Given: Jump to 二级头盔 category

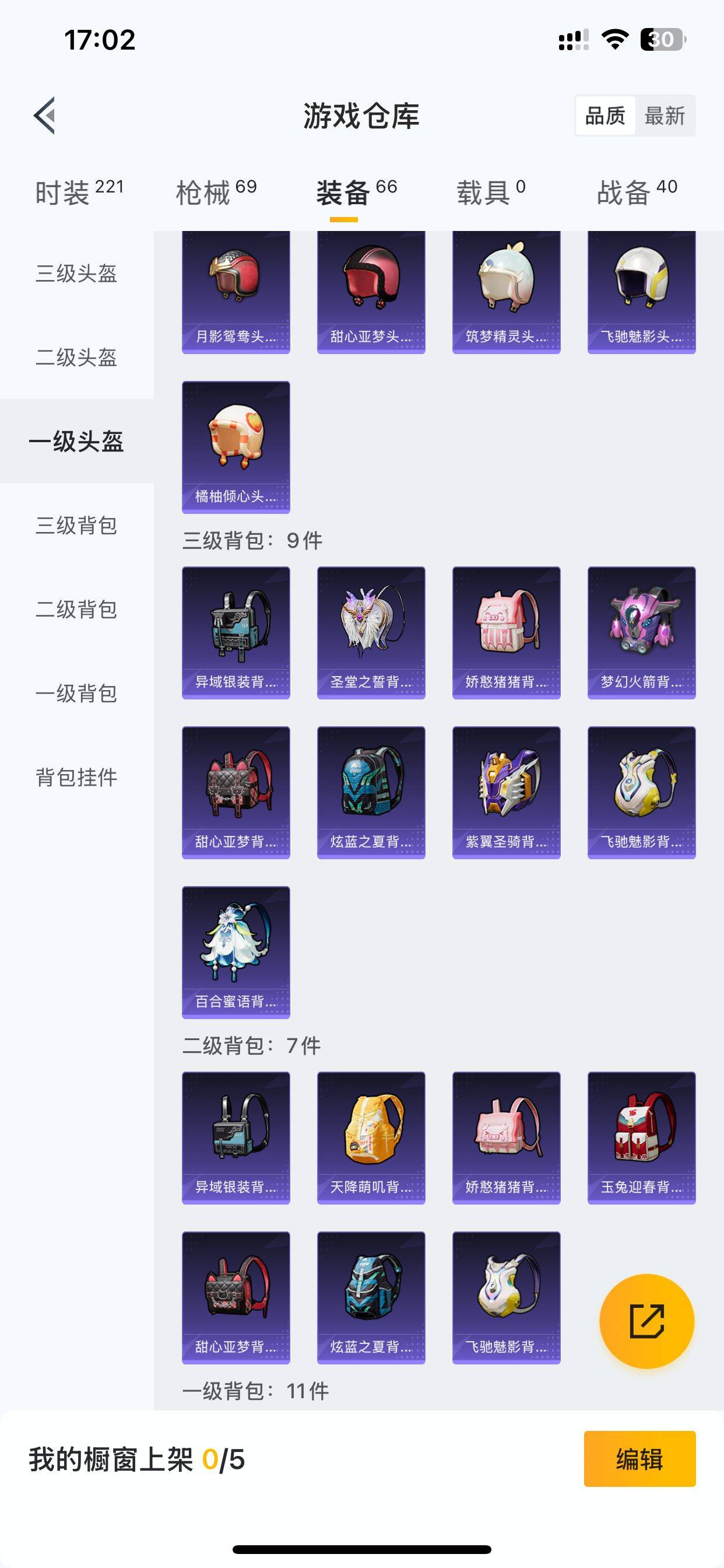Looking at the screenshot, I should [76, 358].
